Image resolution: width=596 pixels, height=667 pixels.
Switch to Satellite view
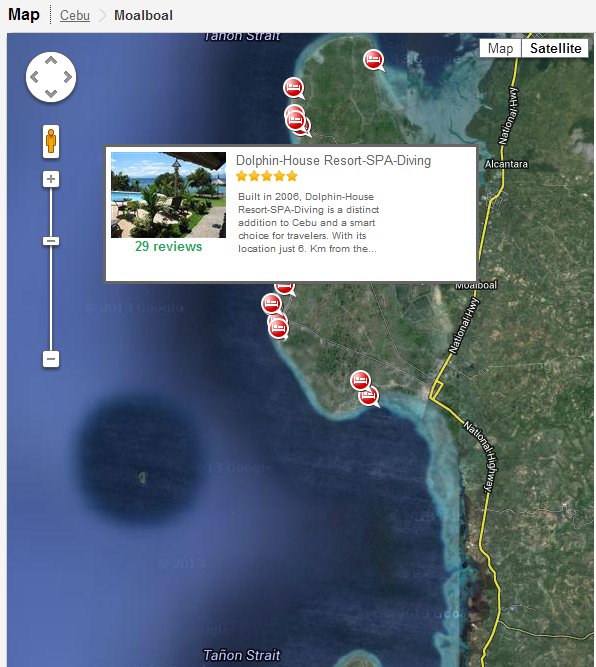click(x=555, y=48)
